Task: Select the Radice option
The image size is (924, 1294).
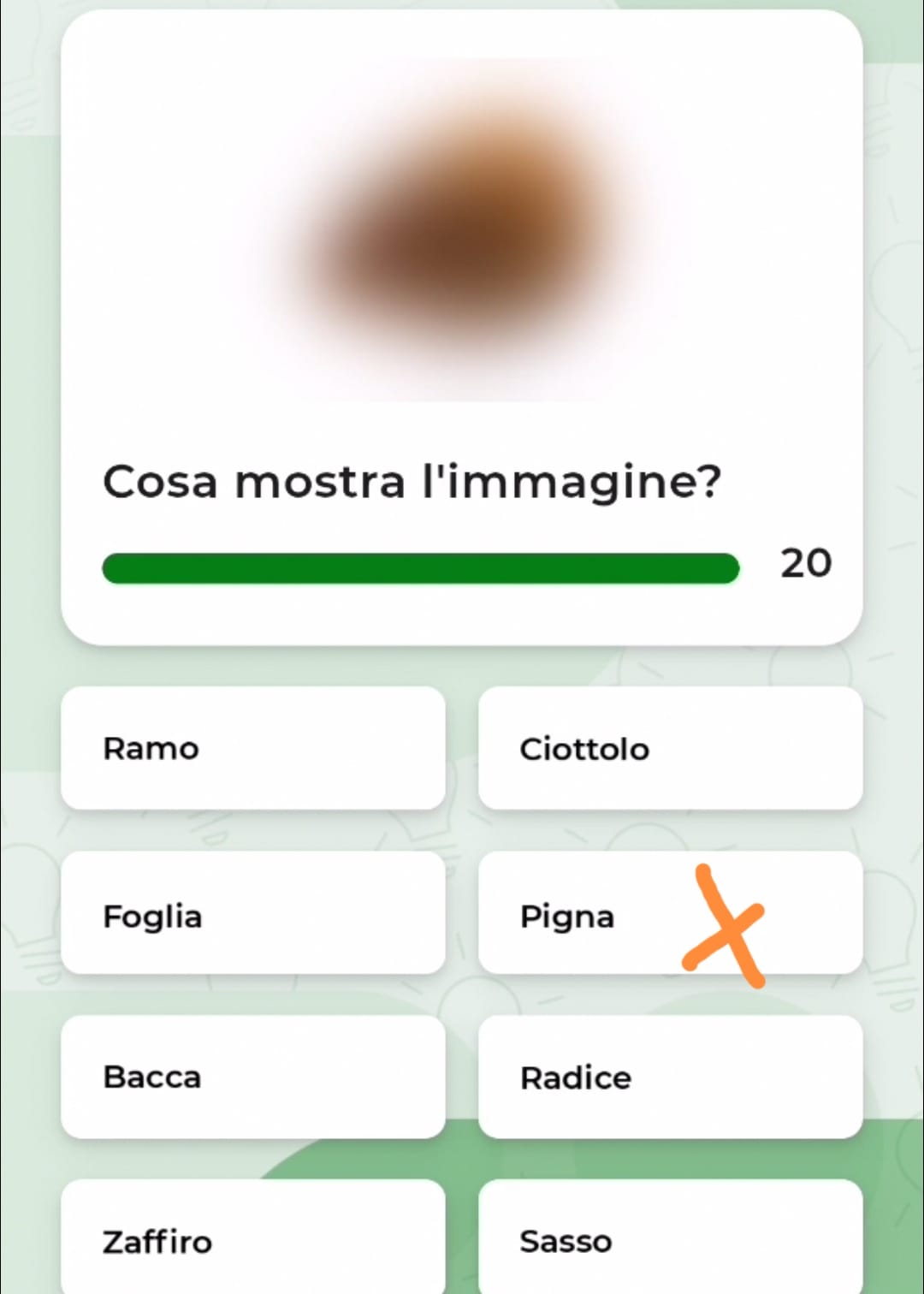Action: click(670, 1077)
